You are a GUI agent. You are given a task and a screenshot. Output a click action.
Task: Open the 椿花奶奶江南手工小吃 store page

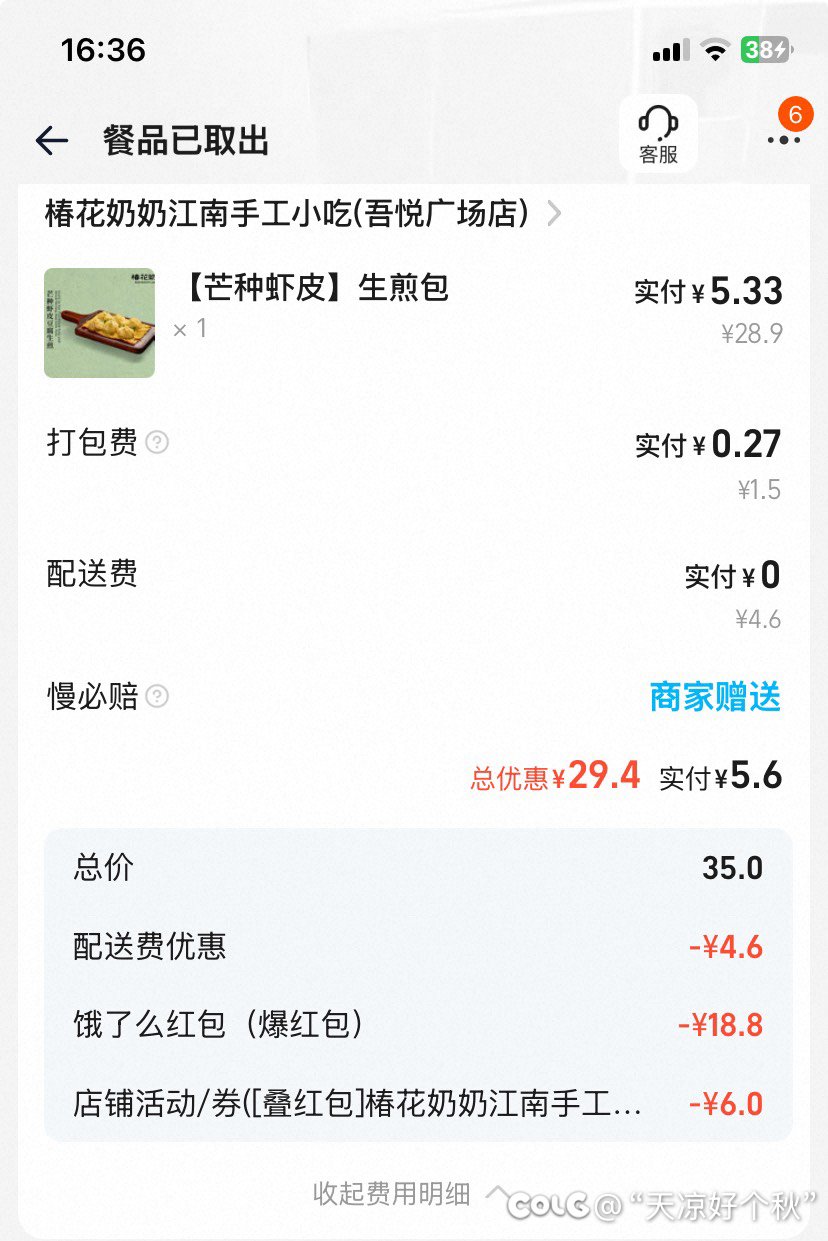(302, 213)
